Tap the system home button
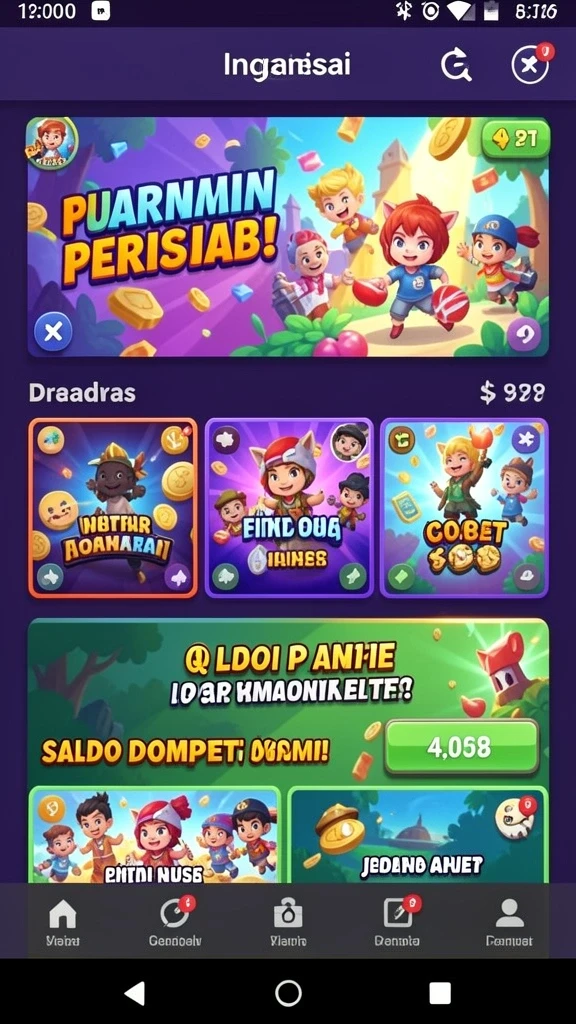The height and width of the screenshot is (1024, 576). 288,993
